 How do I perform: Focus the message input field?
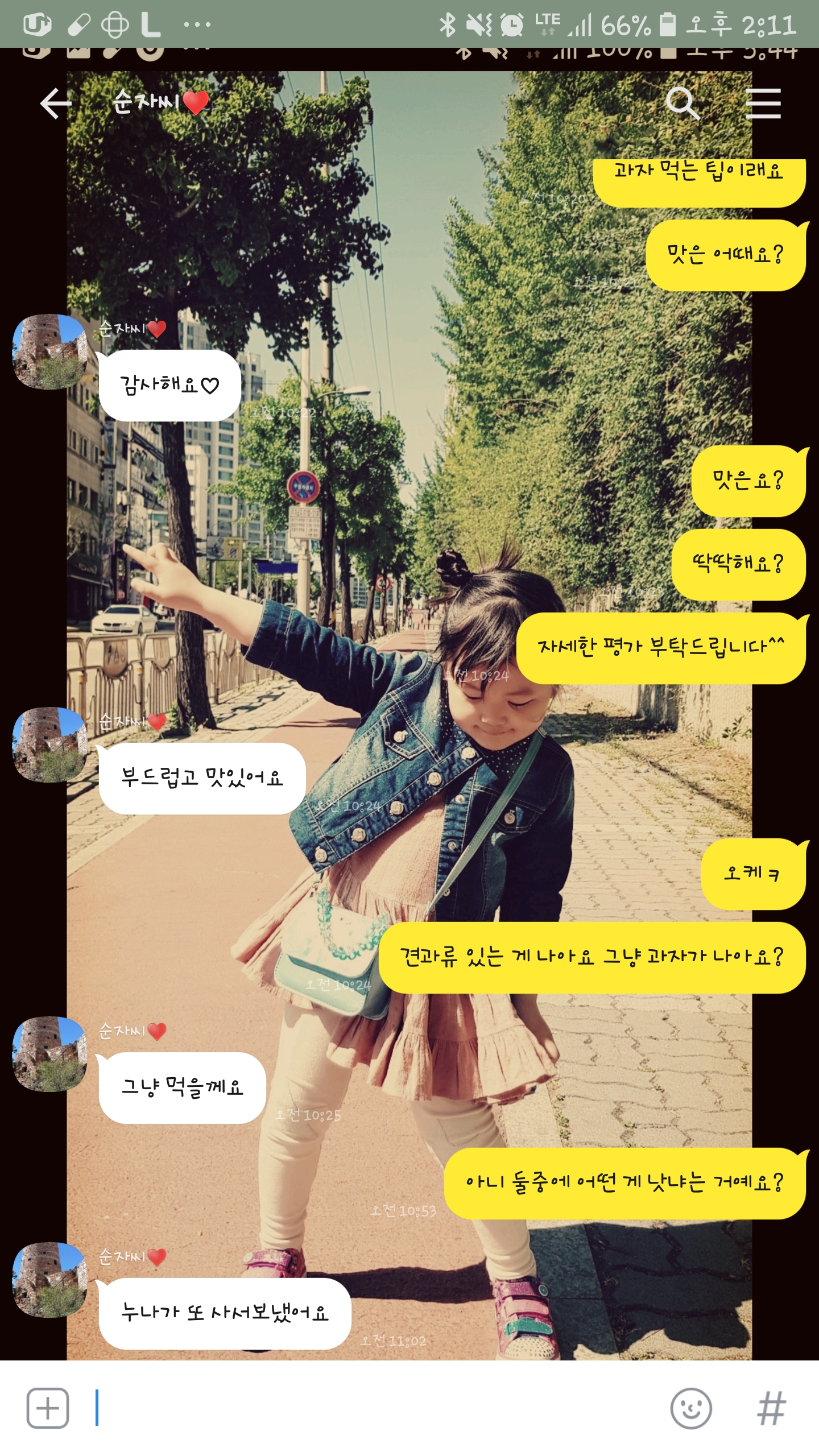[375, 1408]
